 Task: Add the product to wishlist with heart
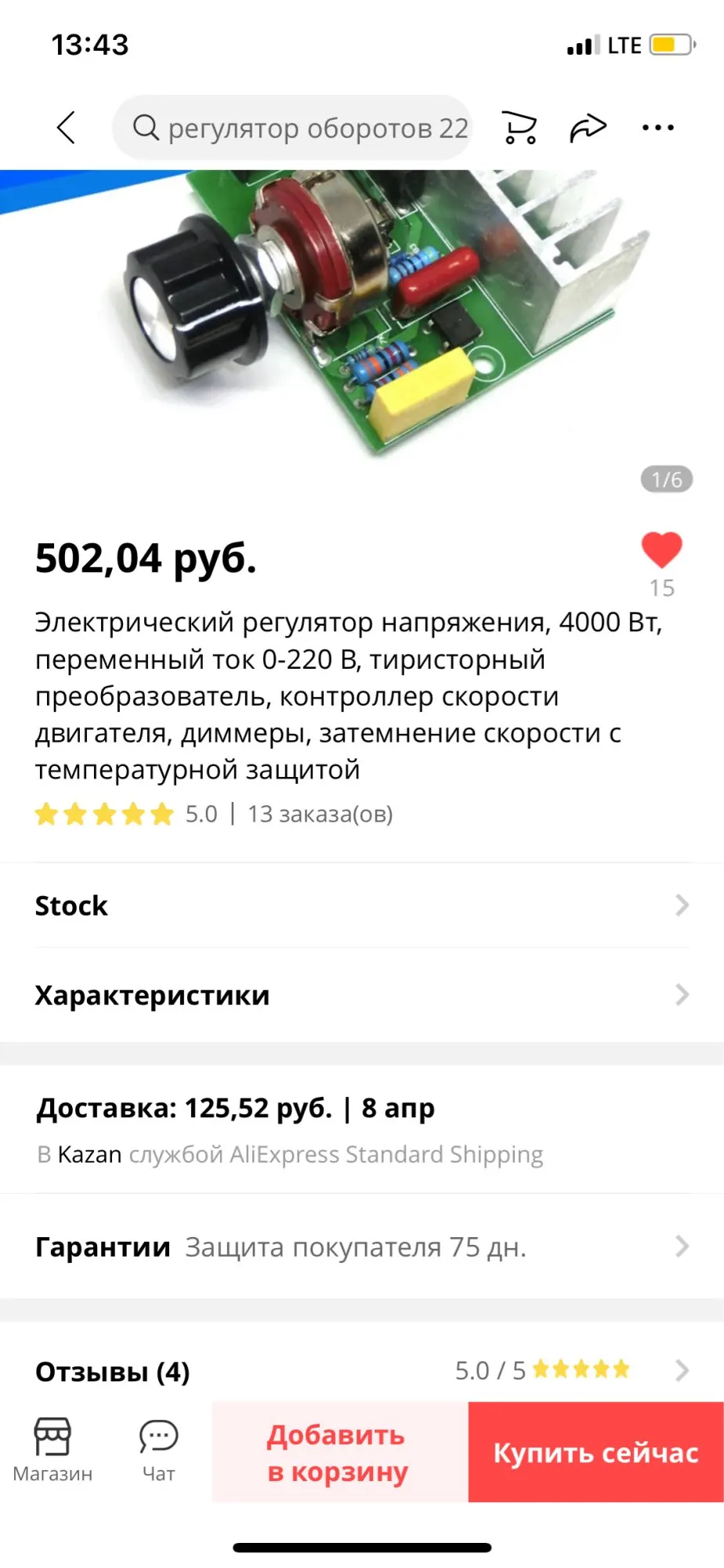(x=661, y=550)
